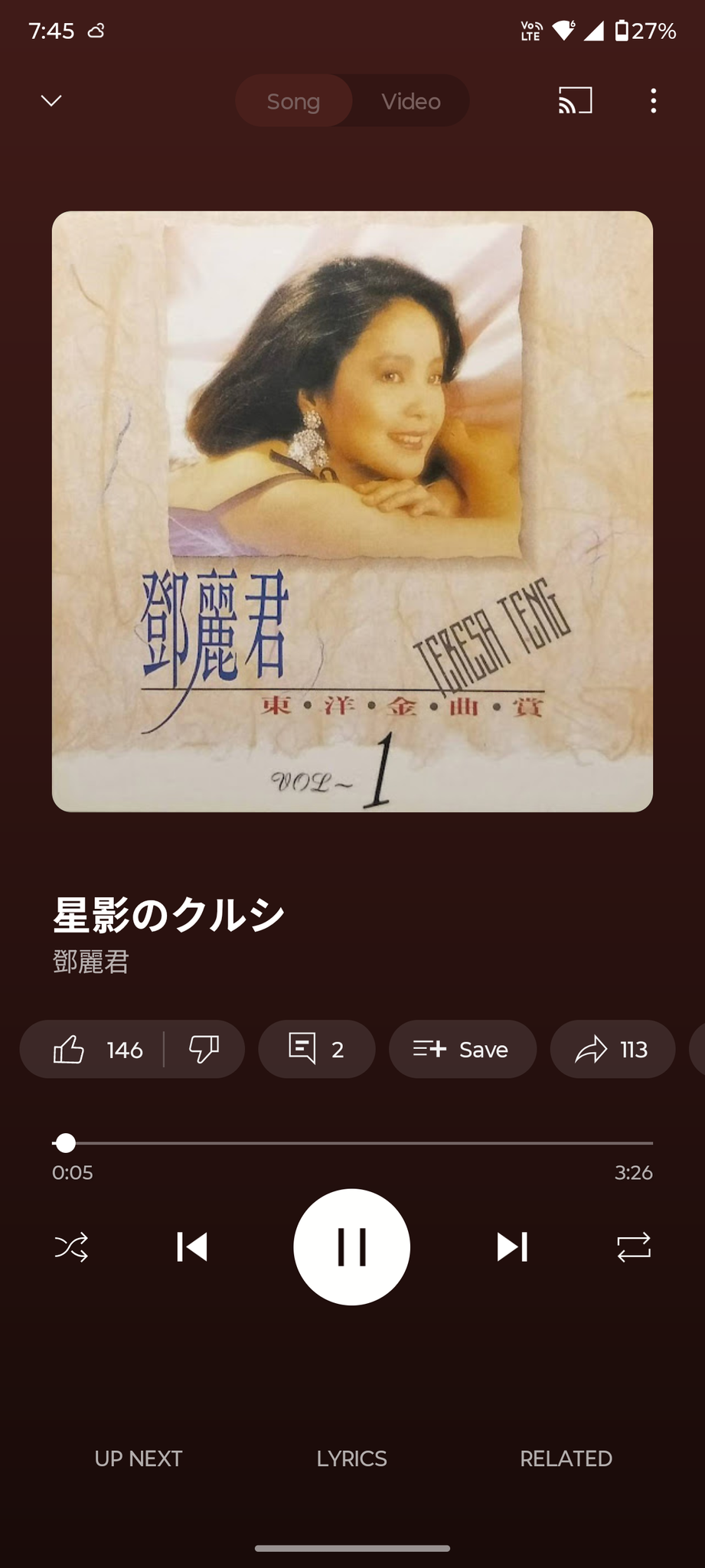Select the Song tab

pyautogui.click(x=294, y=101)
